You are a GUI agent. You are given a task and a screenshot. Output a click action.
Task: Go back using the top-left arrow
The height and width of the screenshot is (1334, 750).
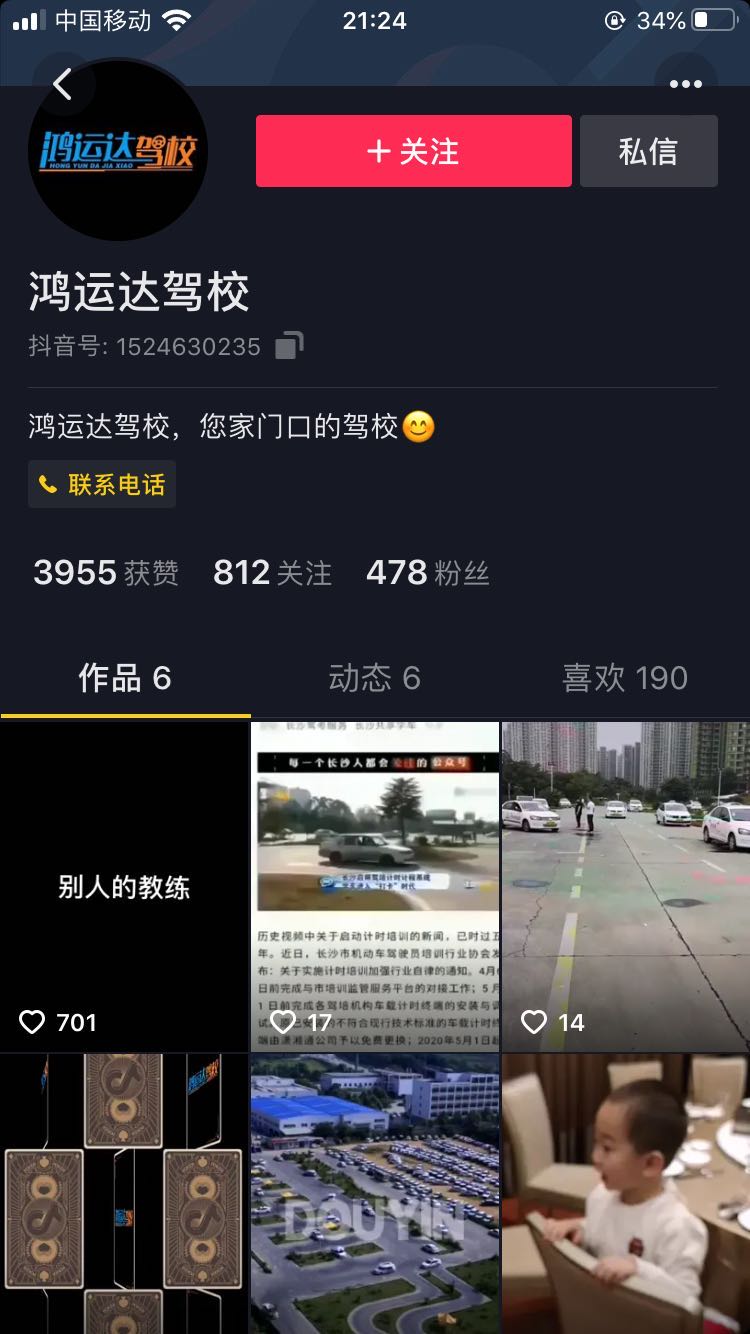coord(63,85)
